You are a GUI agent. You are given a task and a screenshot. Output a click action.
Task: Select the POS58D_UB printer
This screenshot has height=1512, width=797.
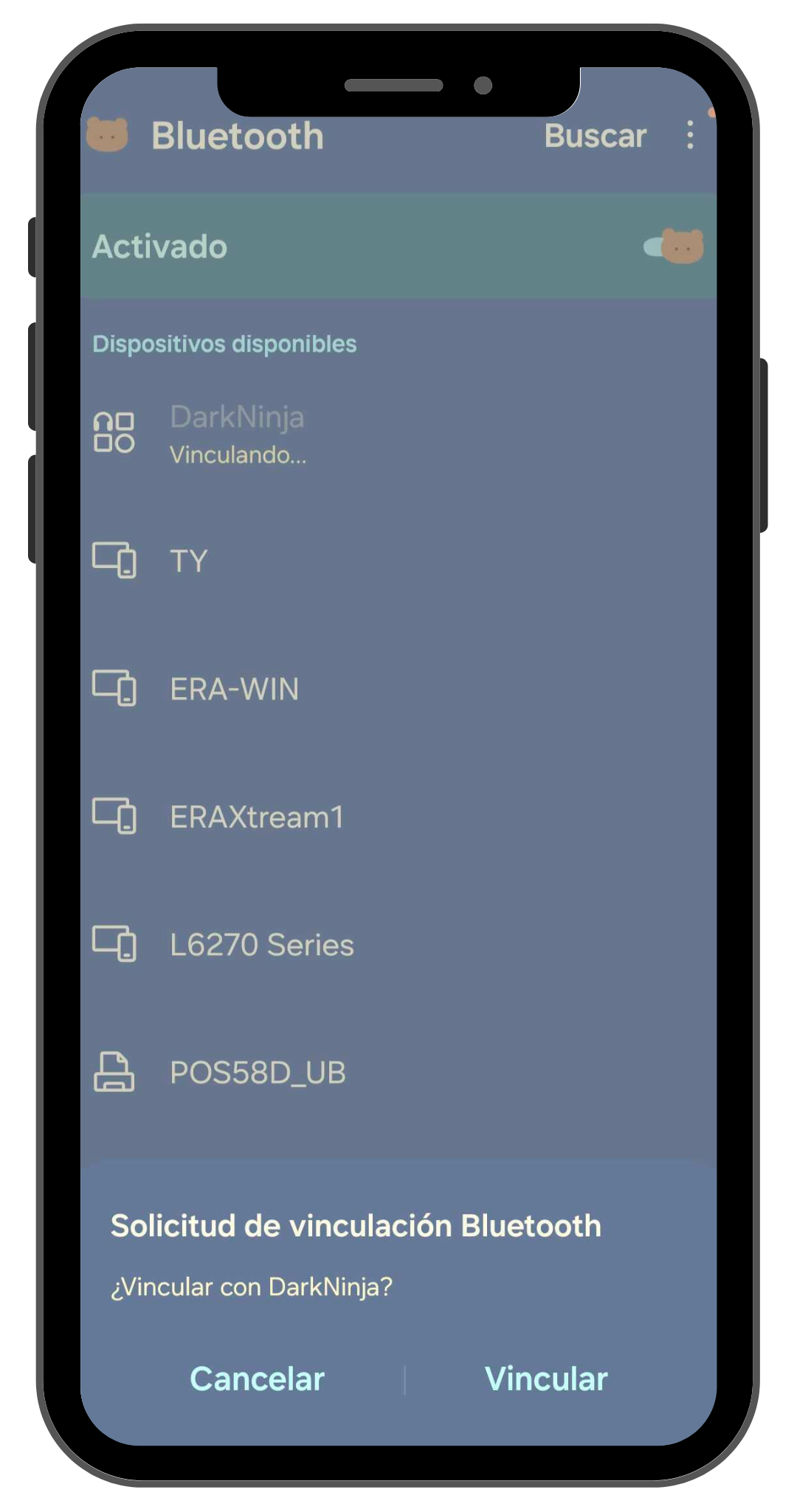(x=257, y=1072)
